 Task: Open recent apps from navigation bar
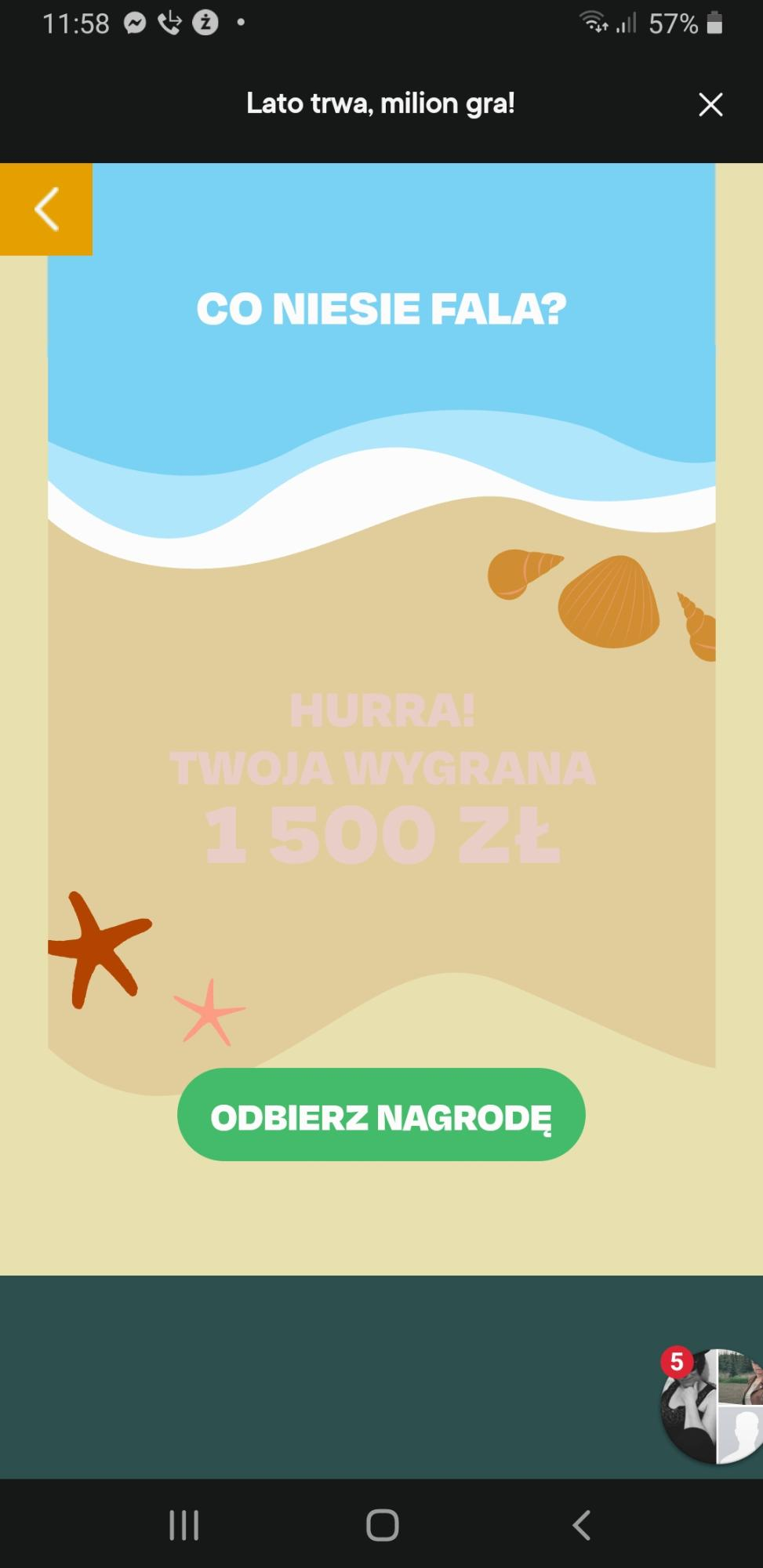click(x=184, y=1526)
